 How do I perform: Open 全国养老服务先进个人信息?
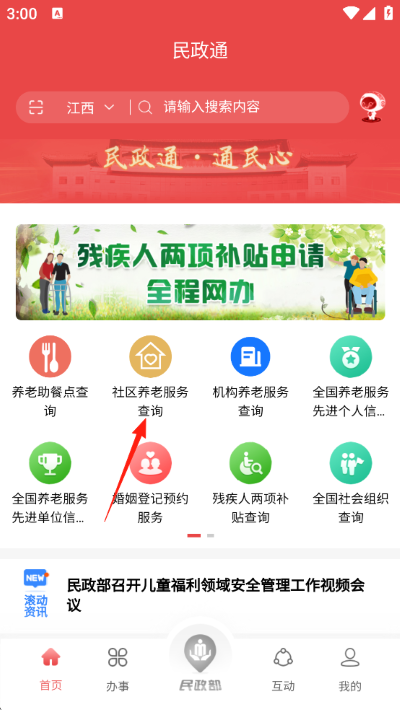tap(351, 377)
